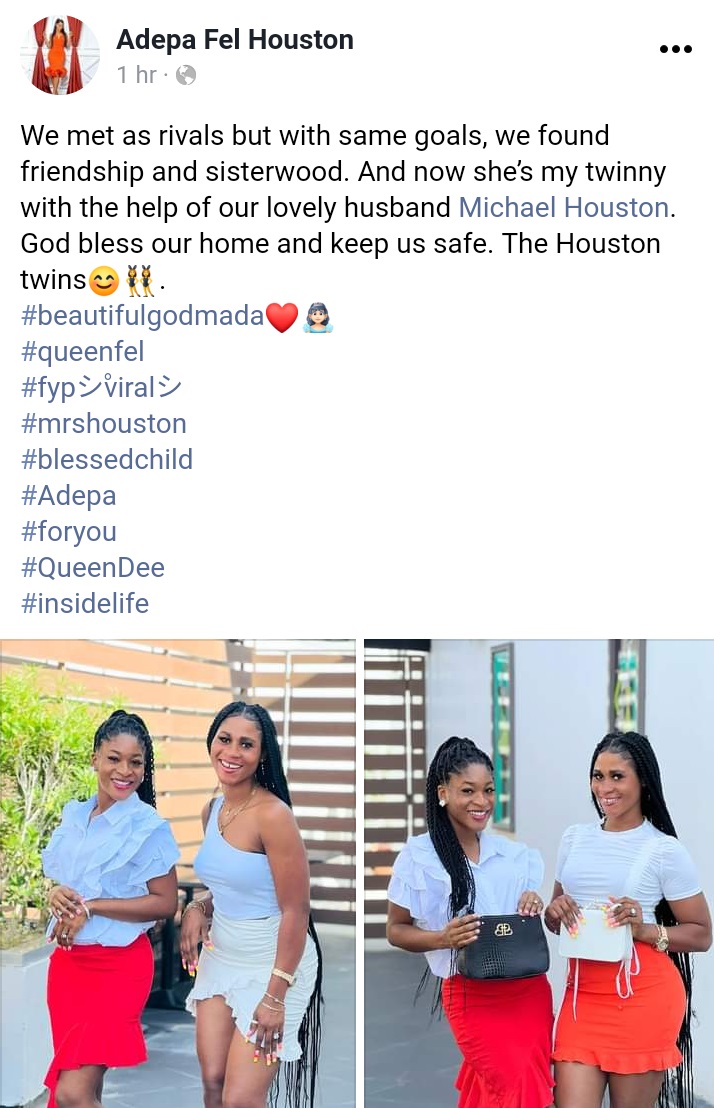Open the Adepa Fel Houston profile name
Viewport: 714px width, 1108px height.
pos(235,40)
